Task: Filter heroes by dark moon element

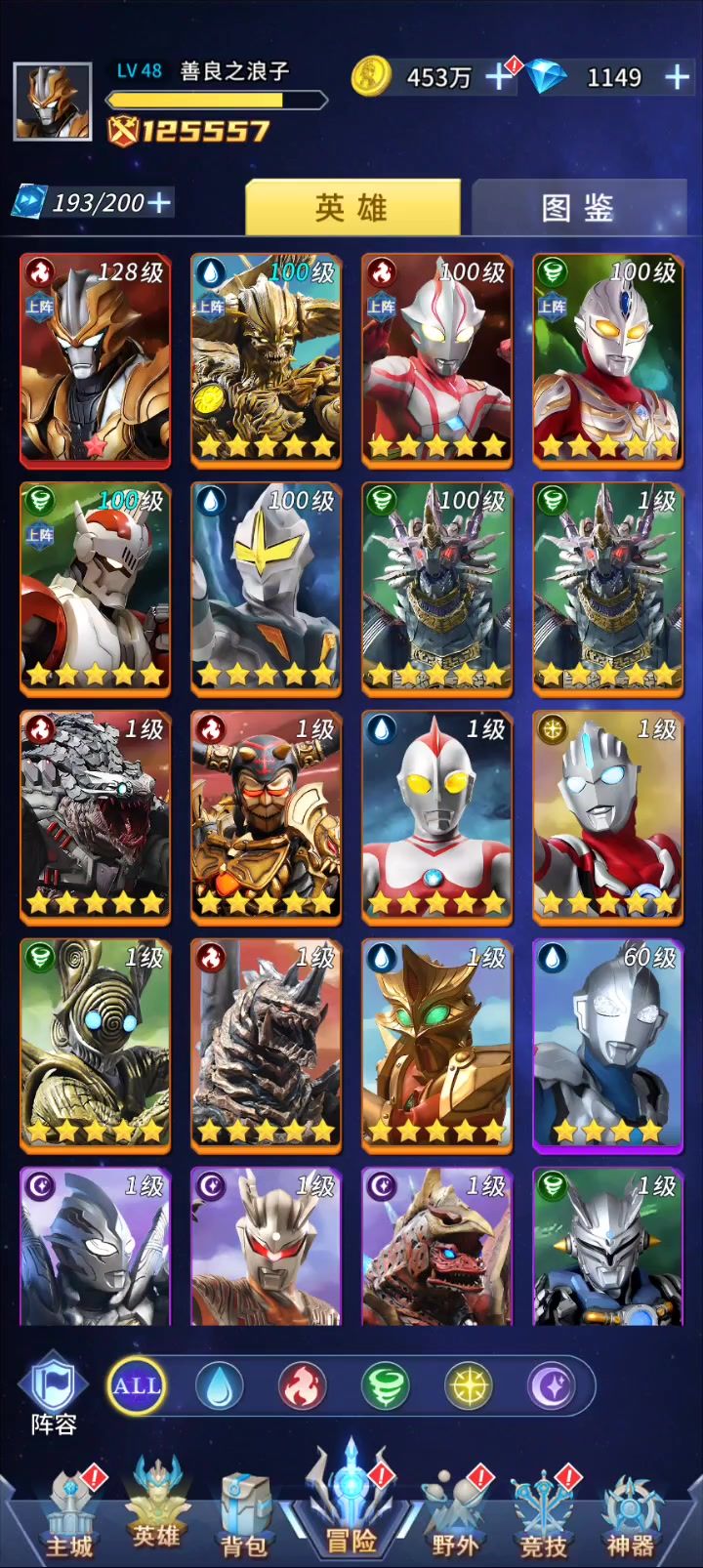Action: [x=552, y=1385]
